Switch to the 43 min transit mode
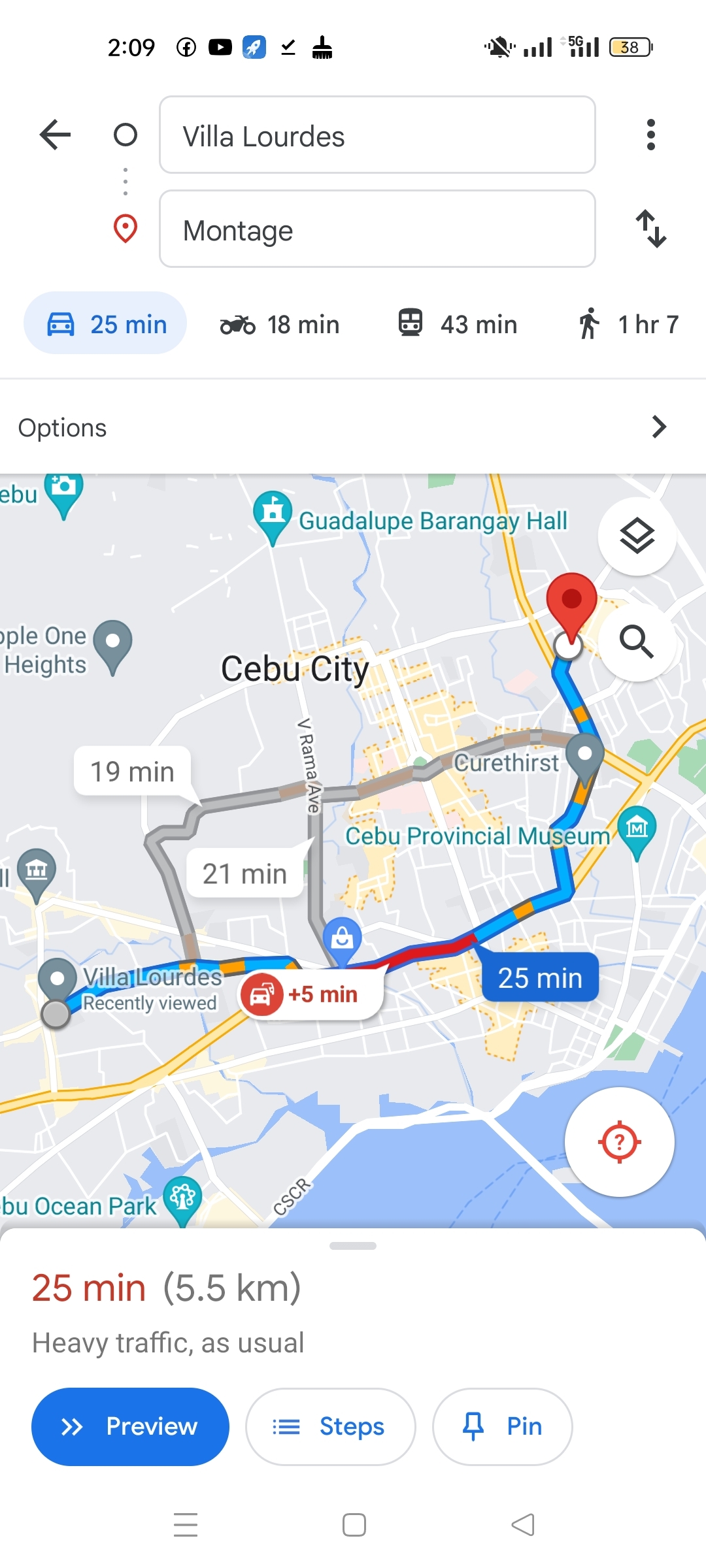The width and height of the screenshot is (706, 1568). pyautogui.click(x=458, y=324)
